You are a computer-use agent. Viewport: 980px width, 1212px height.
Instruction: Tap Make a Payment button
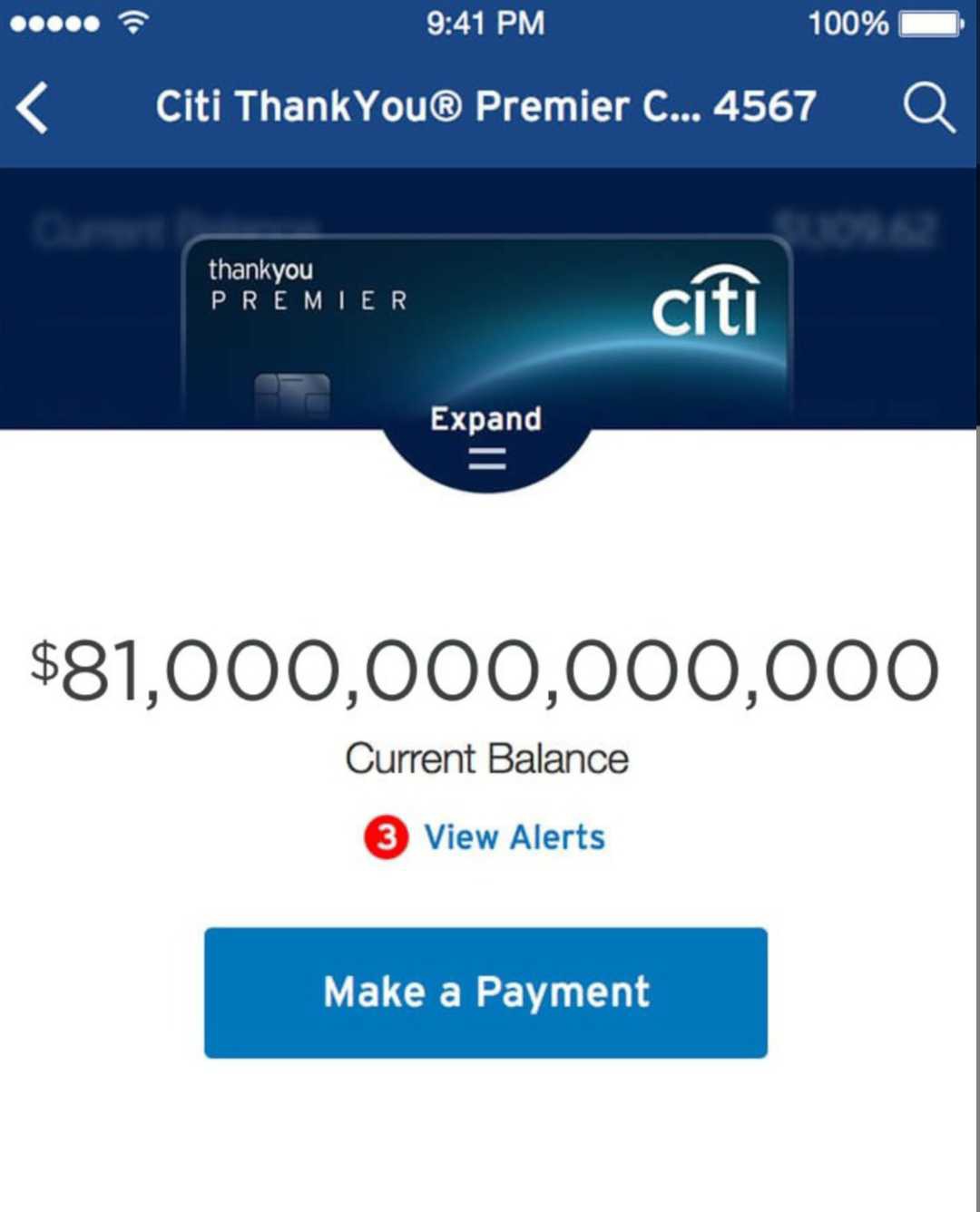[485, 992]
